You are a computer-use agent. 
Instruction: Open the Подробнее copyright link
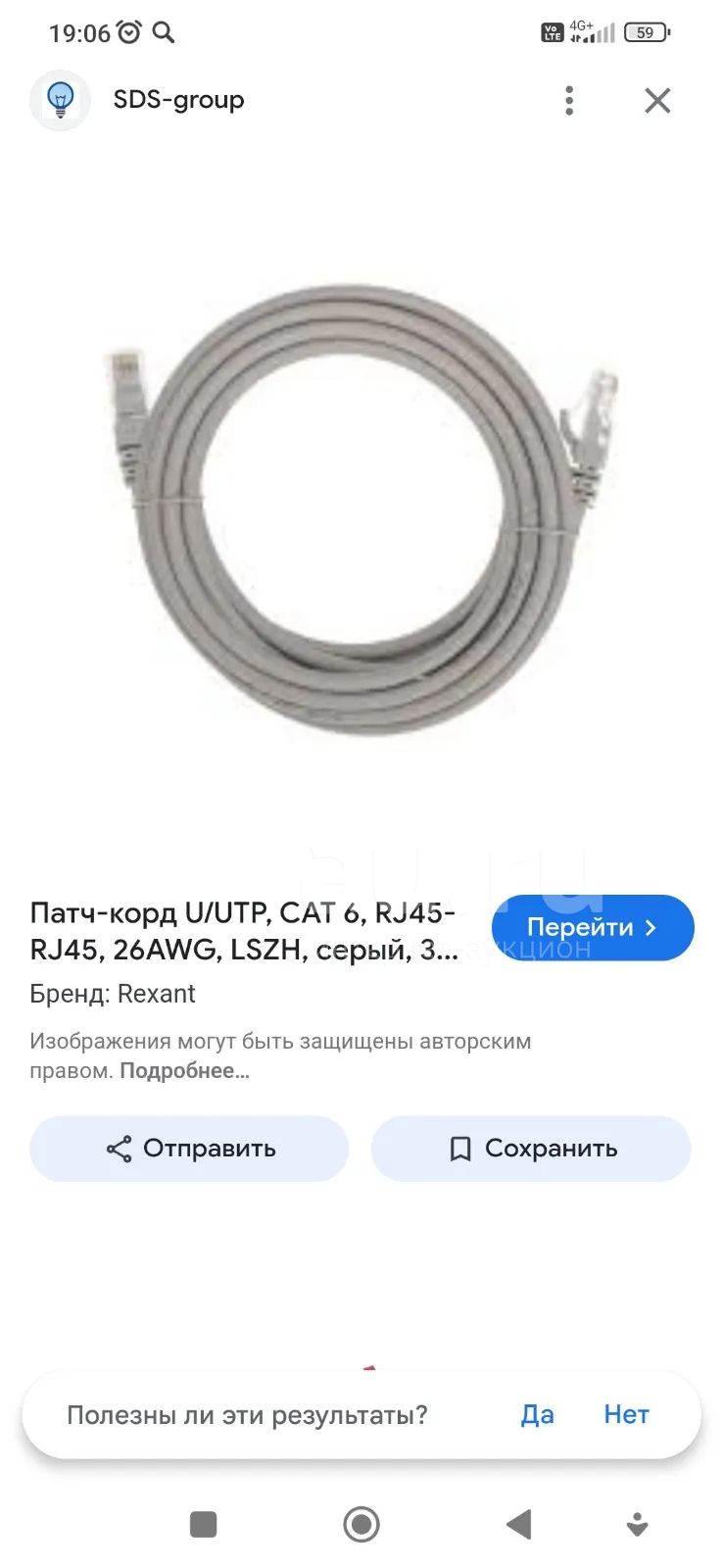[x=184, y=1070]
